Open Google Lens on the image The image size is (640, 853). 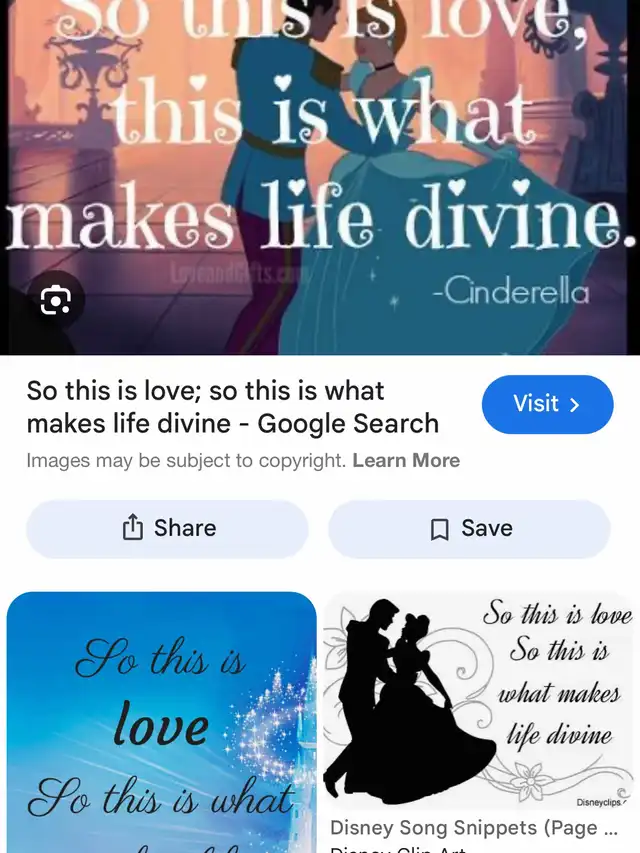click(55, 300)
